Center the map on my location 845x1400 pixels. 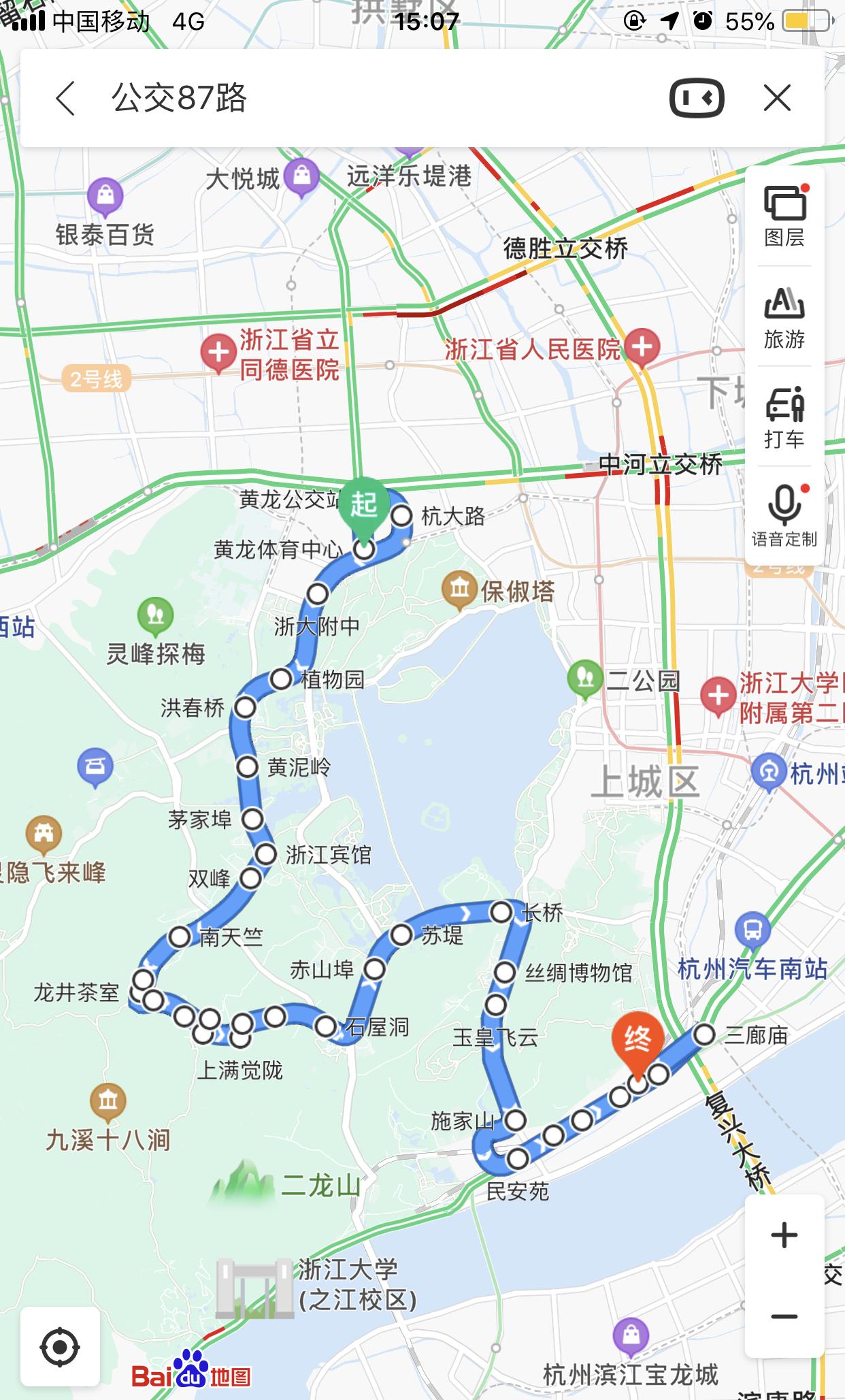pyautogui.click(x=60, y=1346)
